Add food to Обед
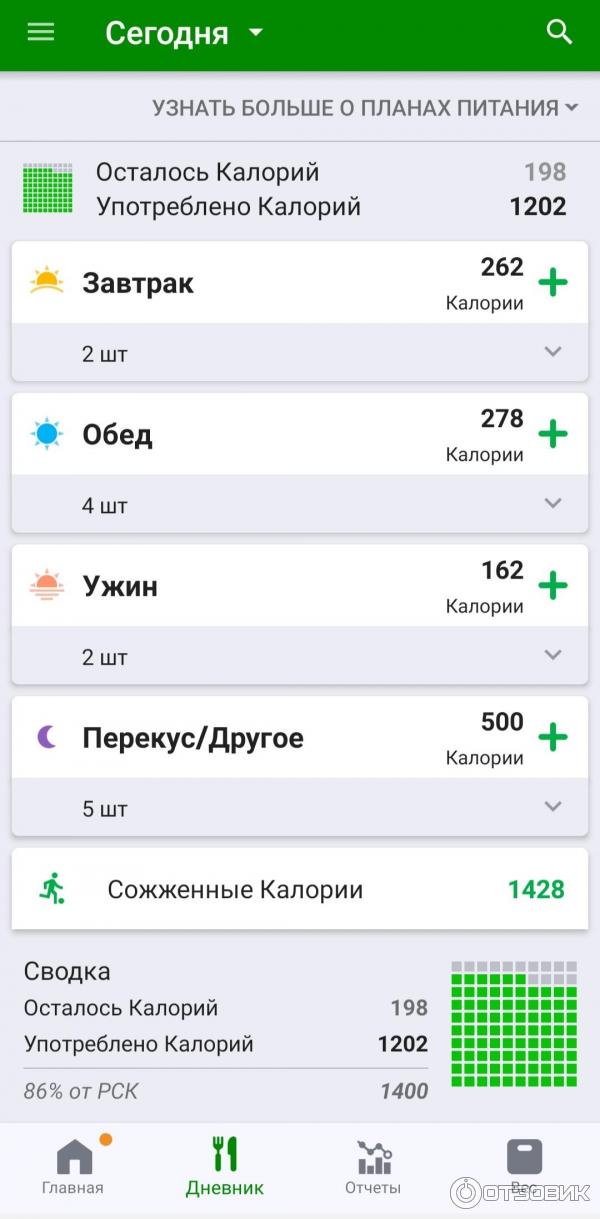Viewport: 600px width, 1219px height. (x=553, y=434)
